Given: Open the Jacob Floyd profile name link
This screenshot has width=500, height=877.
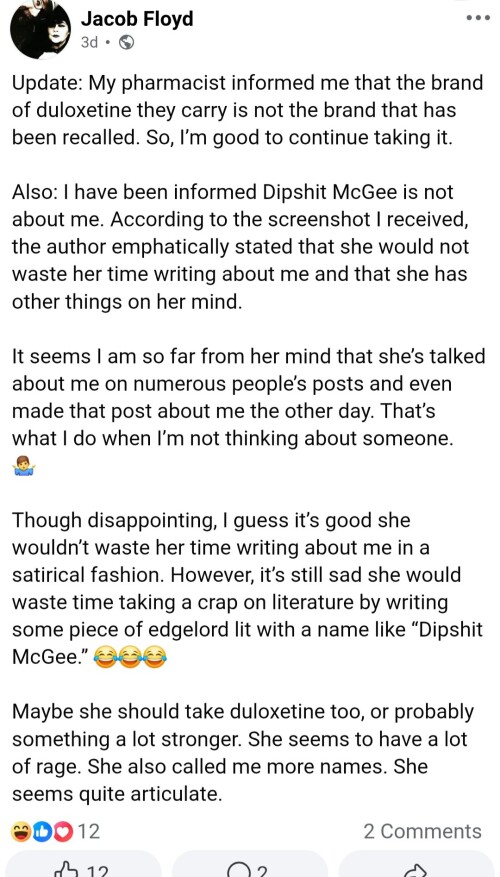Looking at the screenshot, I should 137,19.
